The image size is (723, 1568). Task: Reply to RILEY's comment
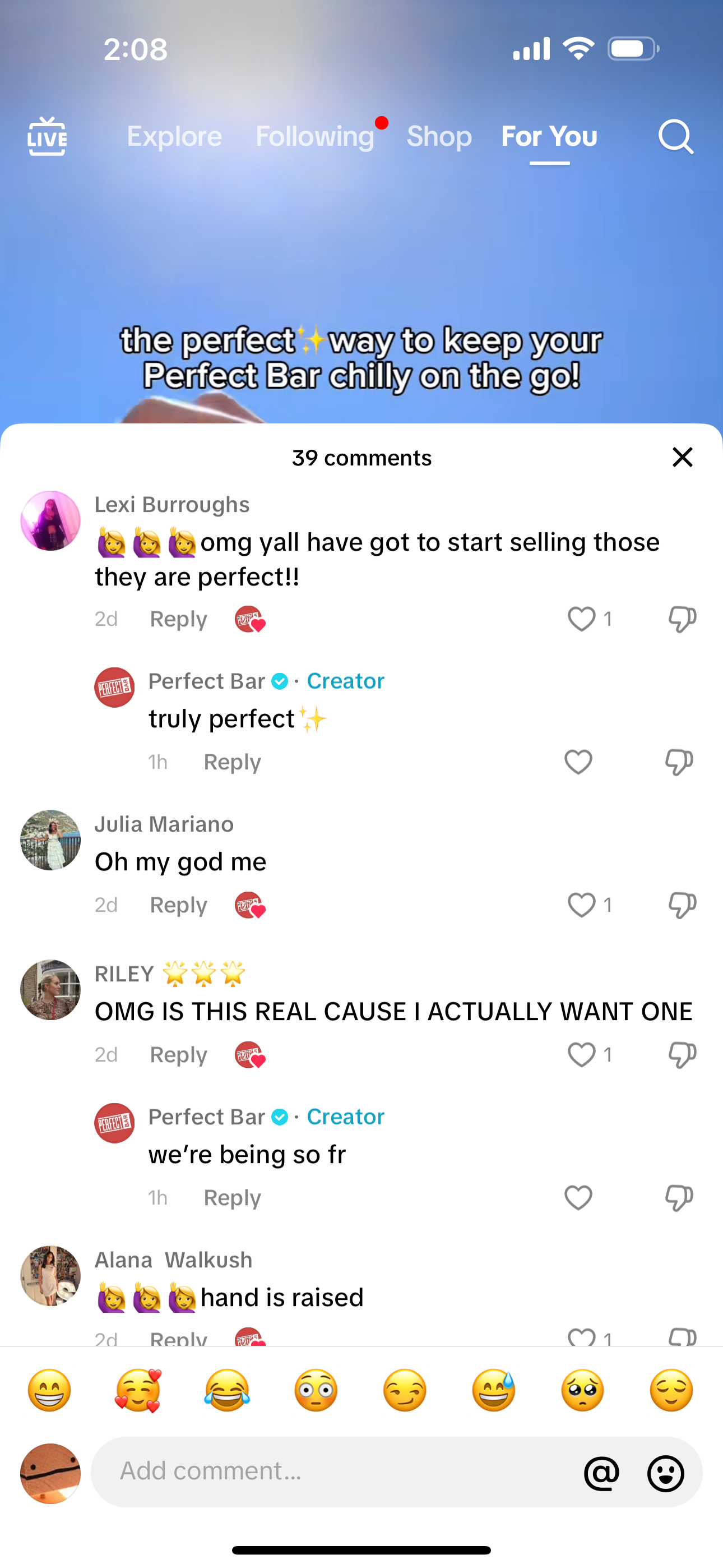[178, 1055]
